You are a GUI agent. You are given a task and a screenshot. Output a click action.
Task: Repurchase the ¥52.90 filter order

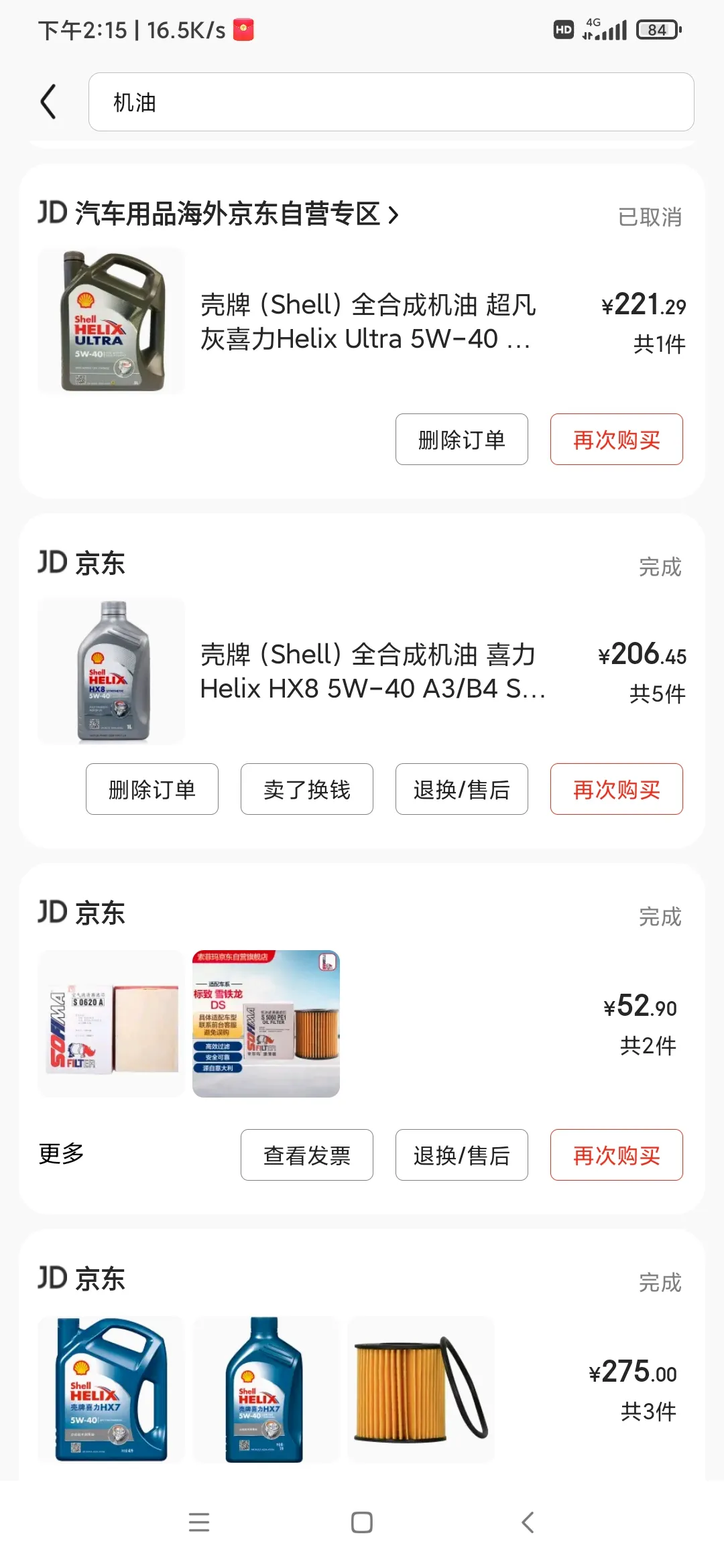[x=617, y=1155]
